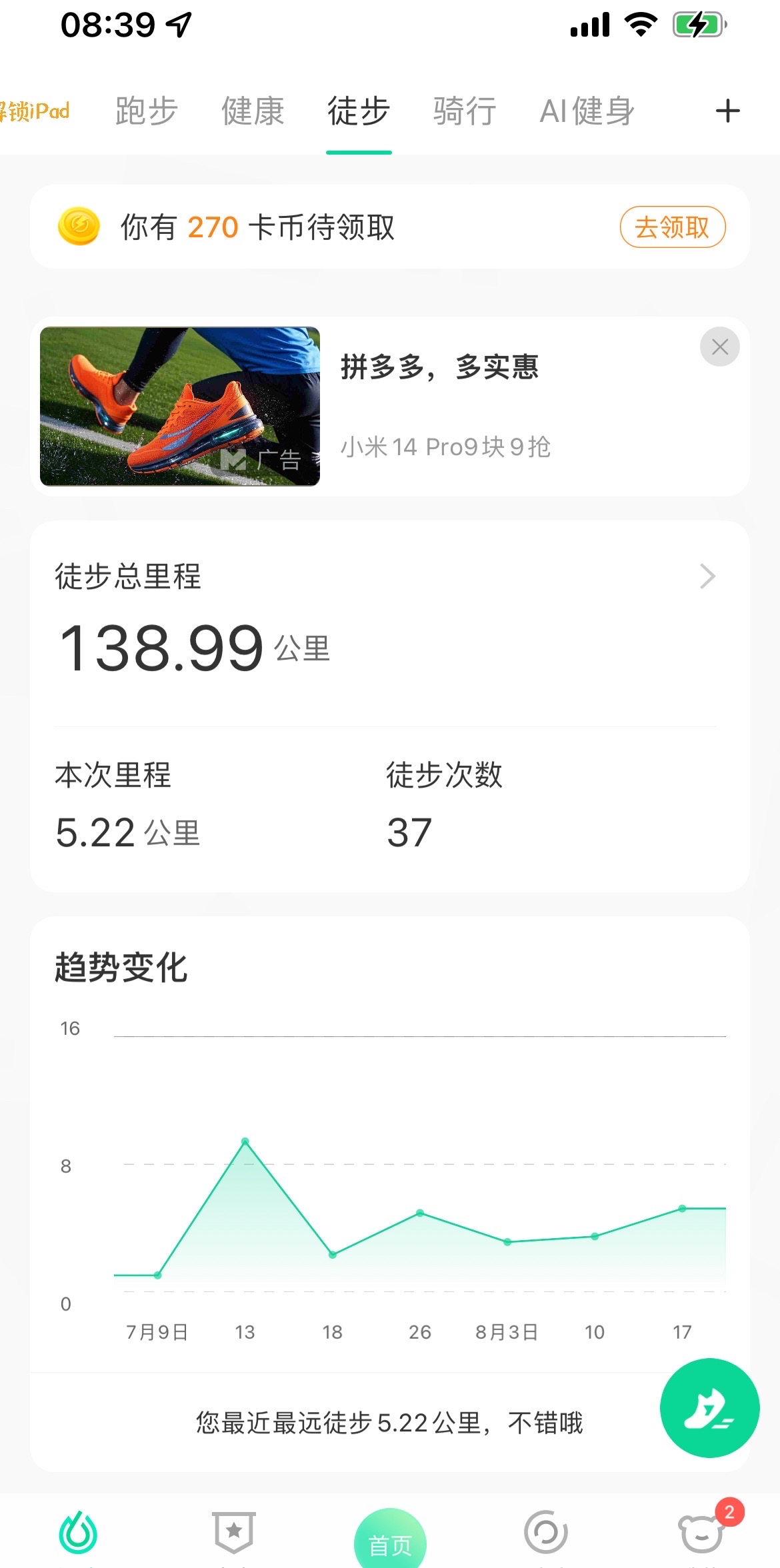
Task: Open the green flame bottom tab
Action: (x=79, y=1531)
